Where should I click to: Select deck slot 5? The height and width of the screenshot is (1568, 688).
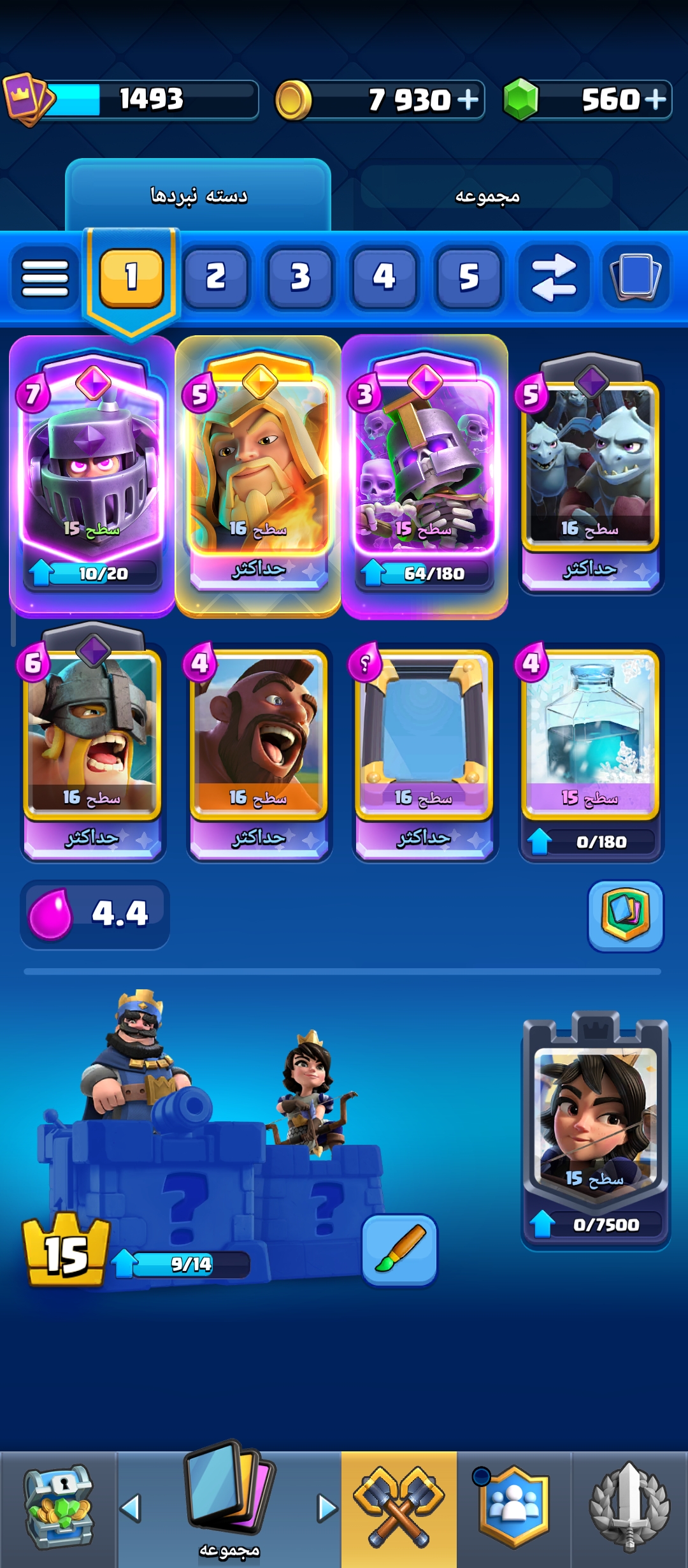tap(468, 278)
